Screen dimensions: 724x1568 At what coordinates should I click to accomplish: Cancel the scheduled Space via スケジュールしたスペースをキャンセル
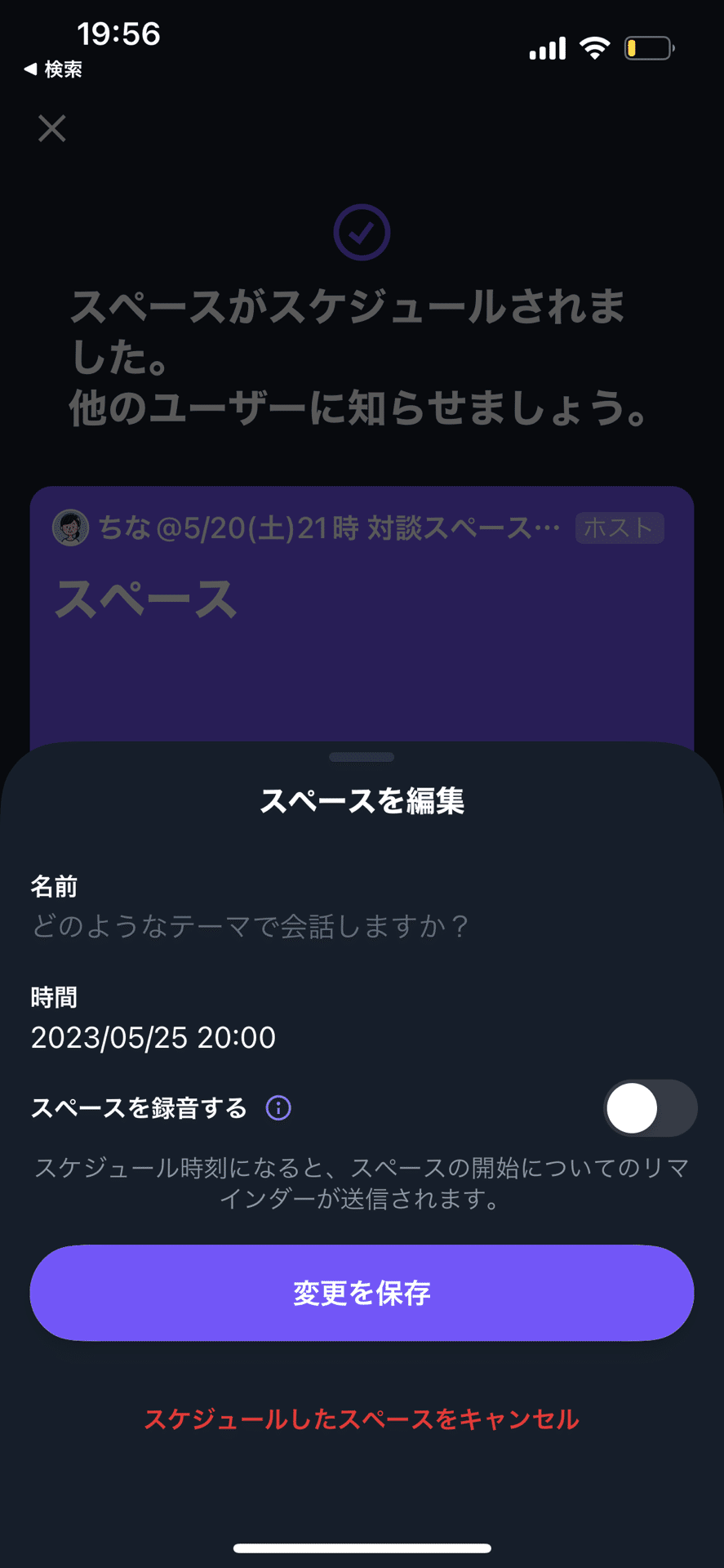[362, 1419]
